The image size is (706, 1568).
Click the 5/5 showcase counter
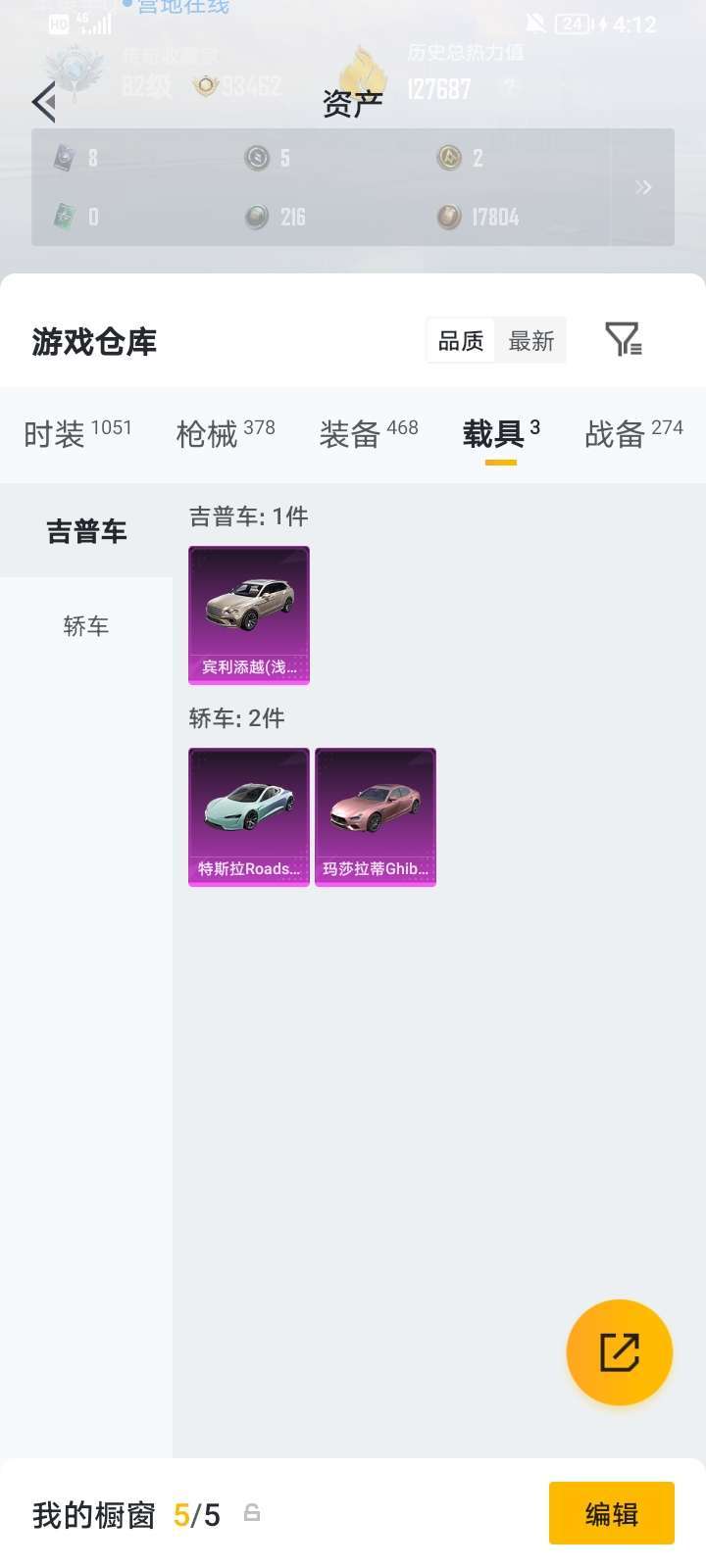(x=195, y=1514)
